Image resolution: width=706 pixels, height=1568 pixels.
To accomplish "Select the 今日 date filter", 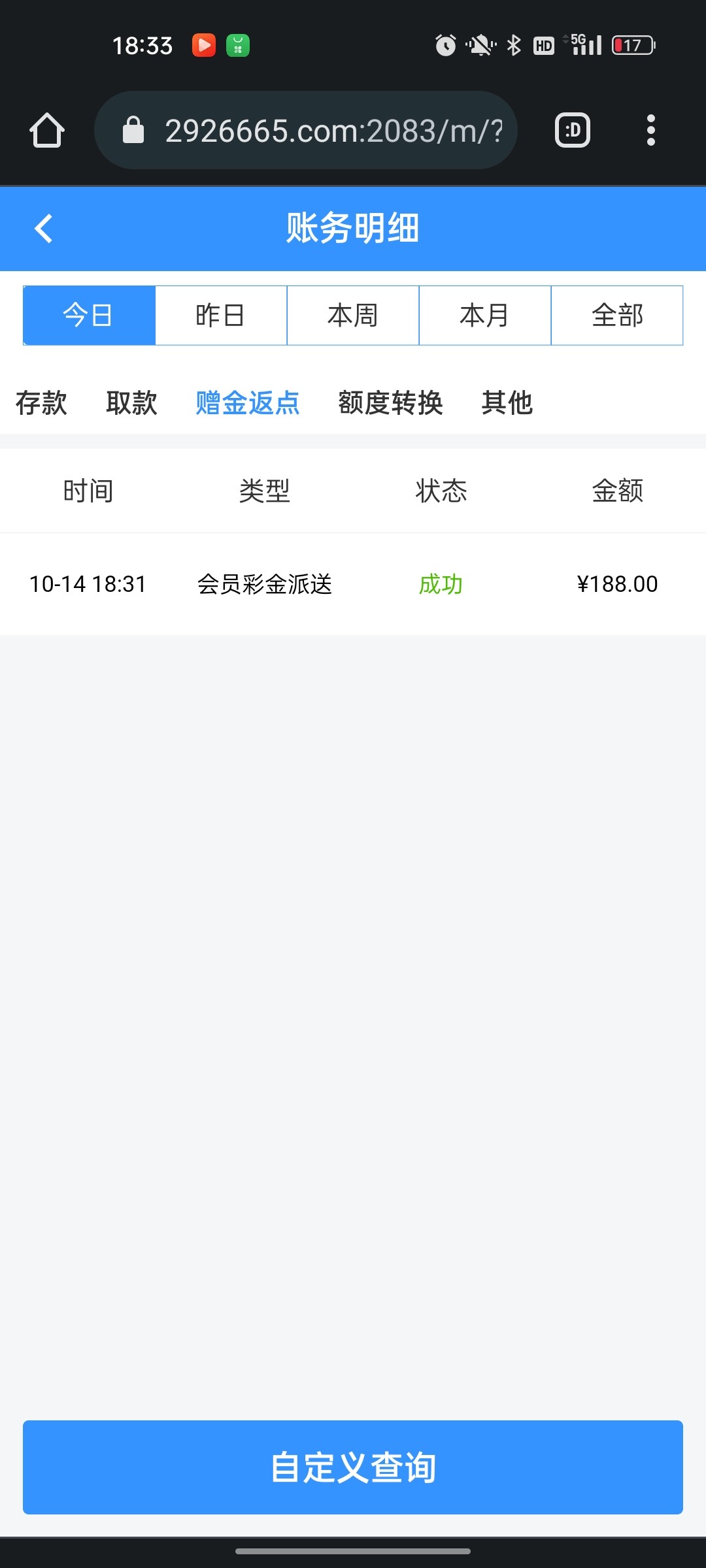I will 89,316.
